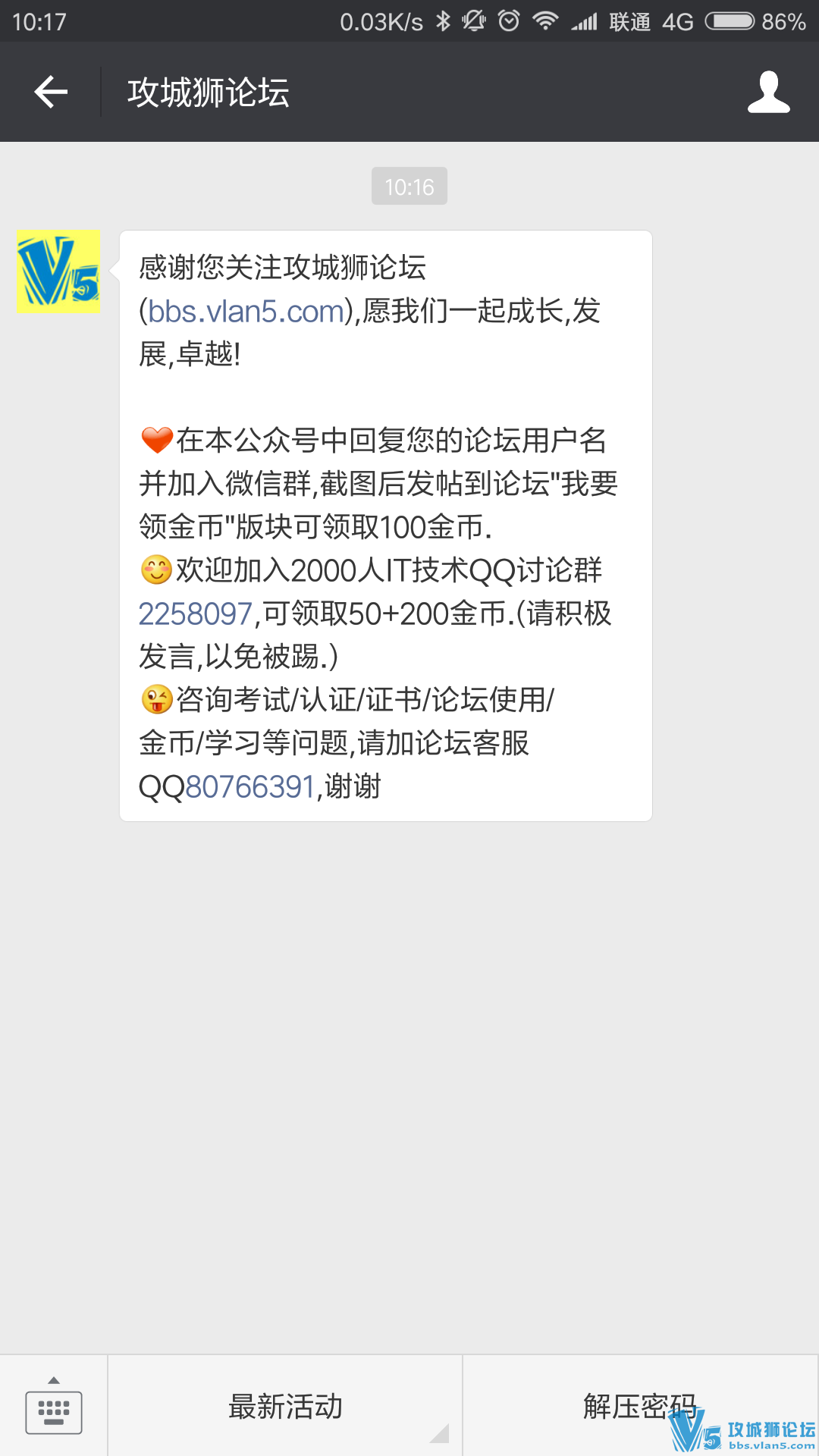The width and height of the screenshot is (819, 1456).
Task: Tap customer service QQ number 80766391
Action: (250, 787)
